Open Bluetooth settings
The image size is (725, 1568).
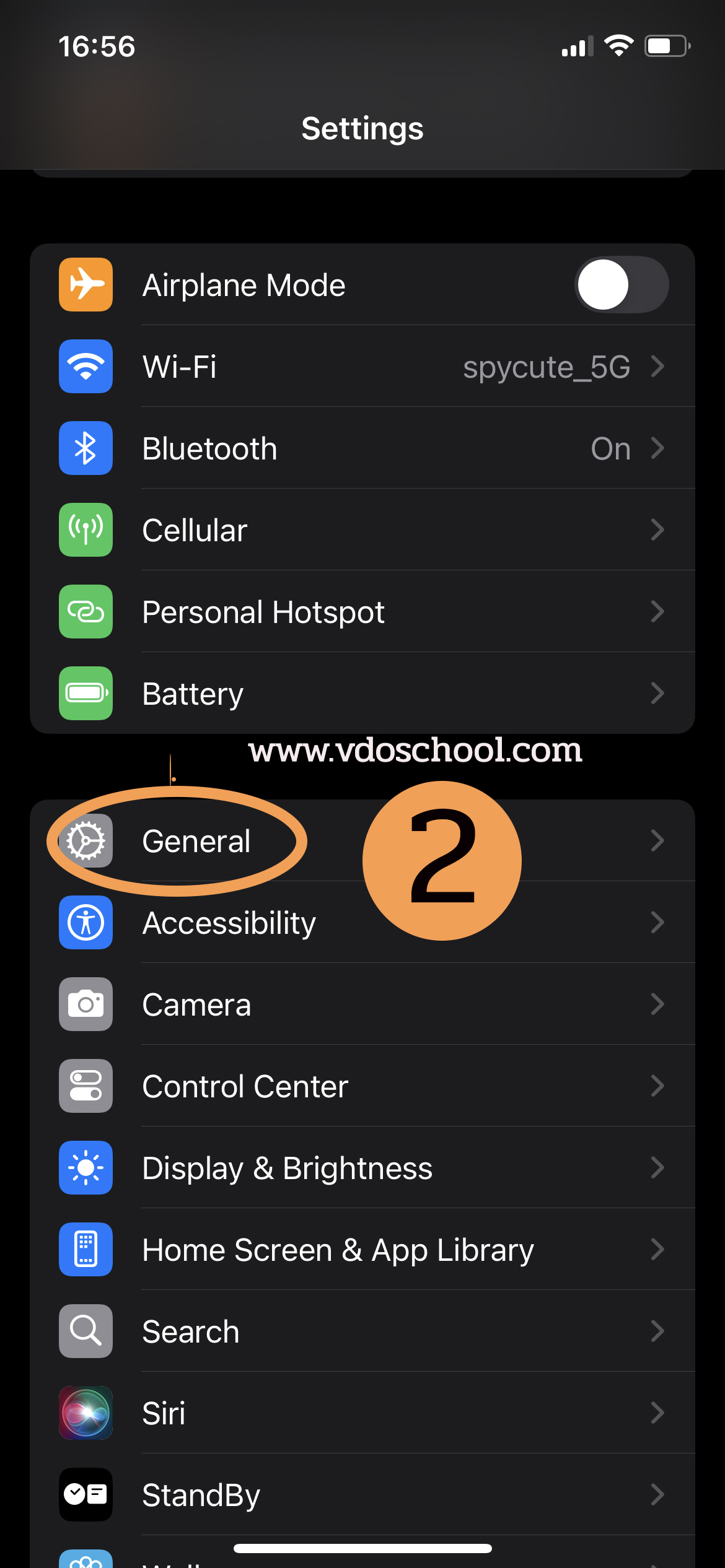pyautogui.click(x=362, y=448)
